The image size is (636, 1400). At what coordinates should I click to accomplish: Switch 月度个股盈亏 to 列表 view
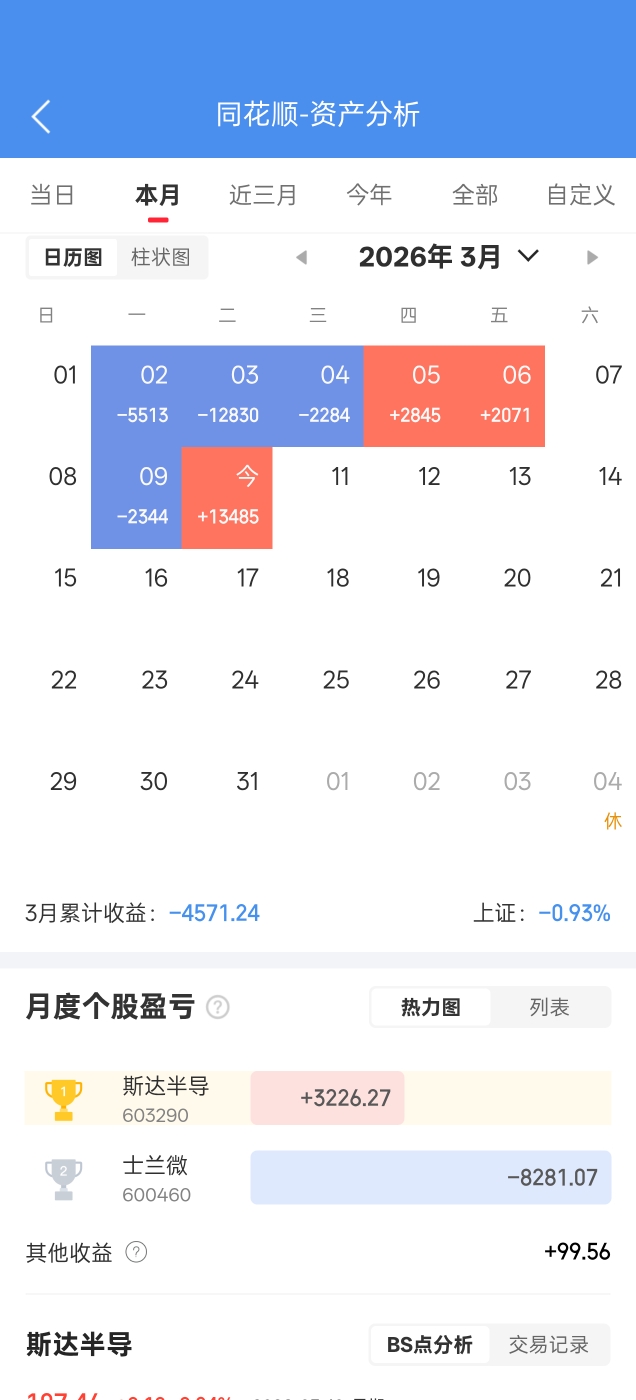pyautogui.click(x=550, y=1007)
